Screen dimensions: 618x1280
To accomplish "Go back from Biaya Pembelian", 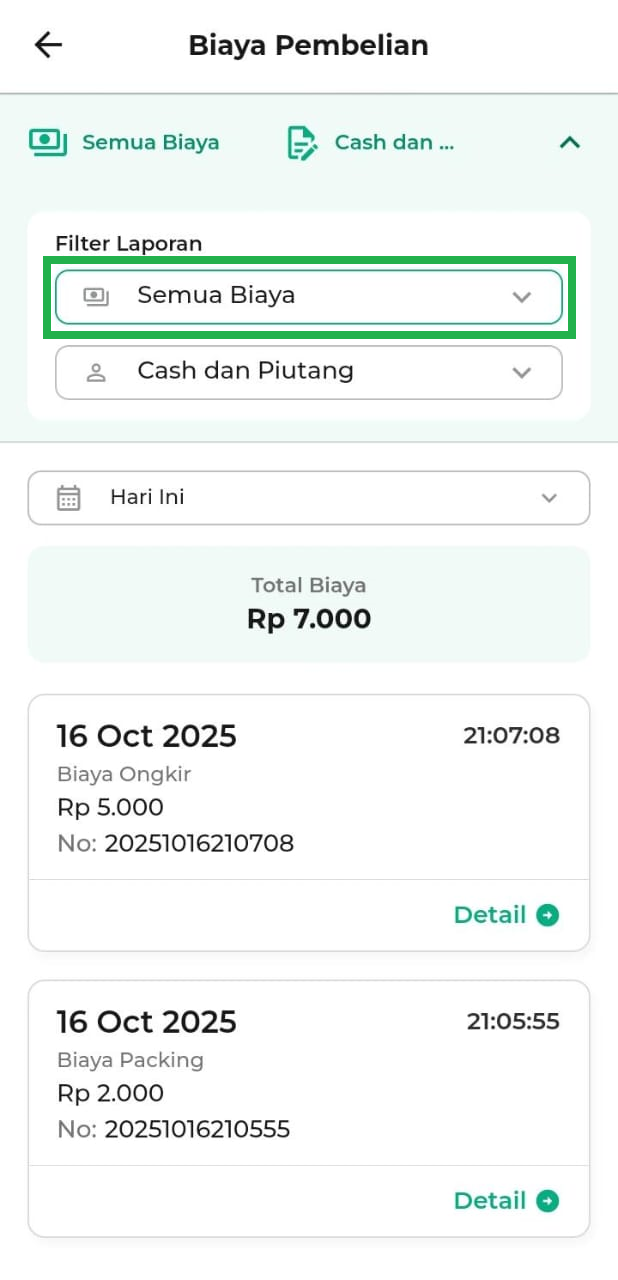I will point(48,45).
